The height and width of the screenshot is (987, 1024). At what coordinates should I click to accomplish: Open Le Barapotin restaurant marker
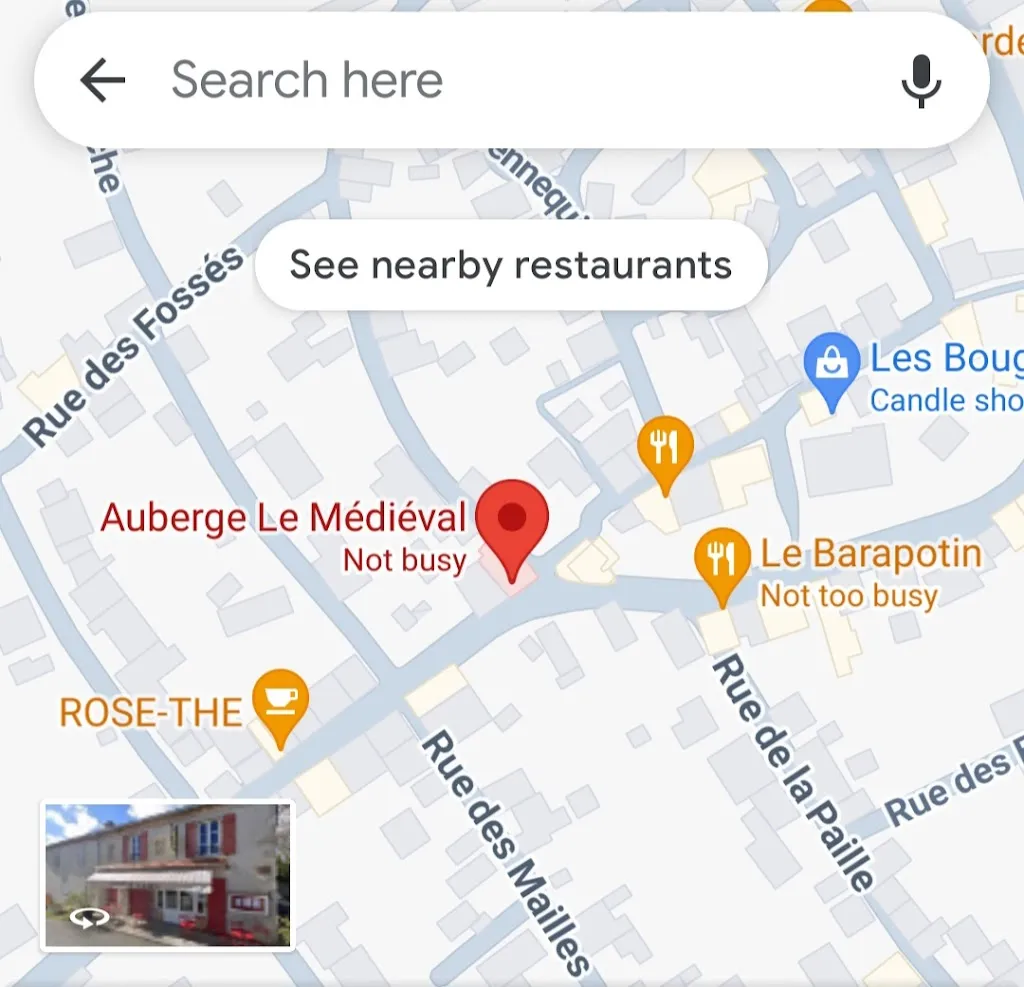point(722,560)
